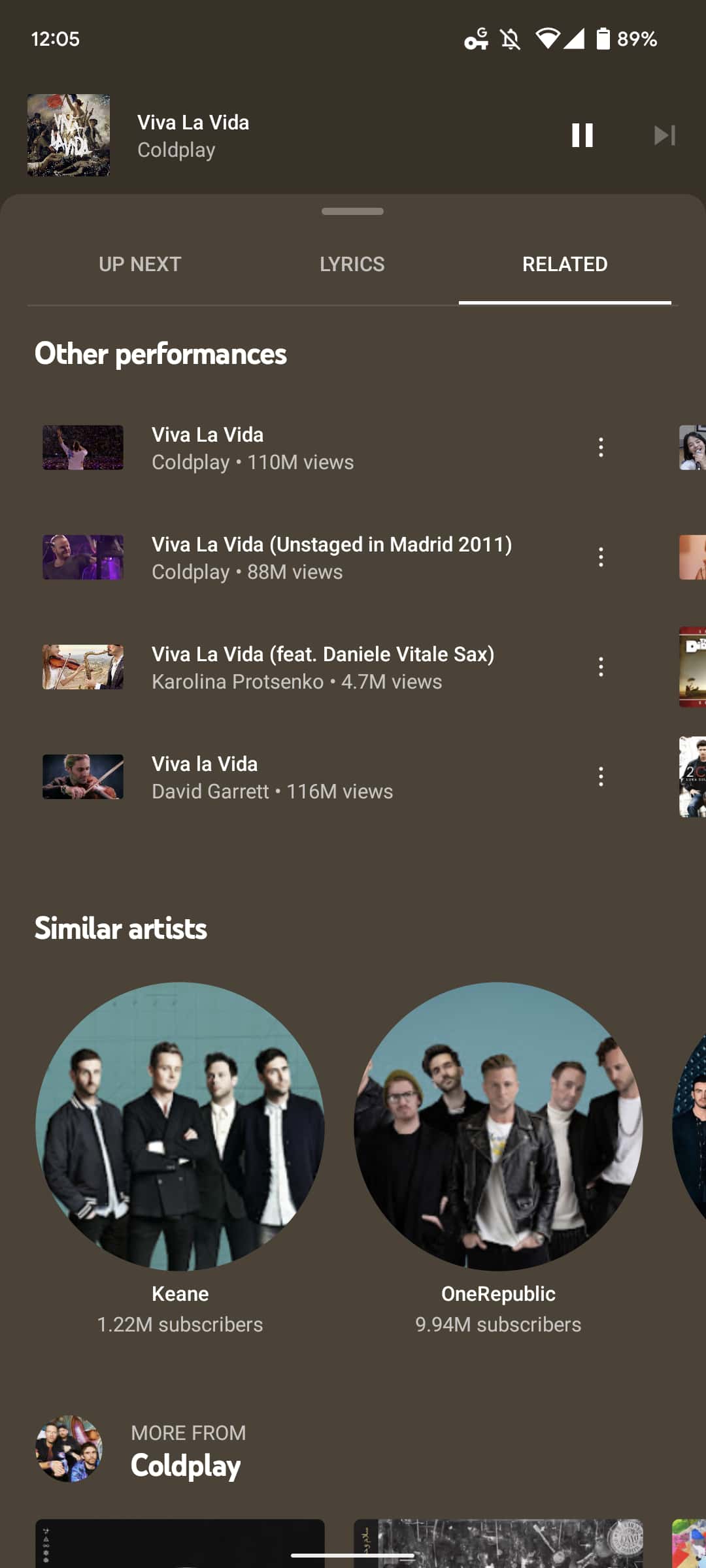Open options for Unstaged in Madrid 2011
Image resolution: width=706 pixels, height=1568 pixels.
click(601, 557)
